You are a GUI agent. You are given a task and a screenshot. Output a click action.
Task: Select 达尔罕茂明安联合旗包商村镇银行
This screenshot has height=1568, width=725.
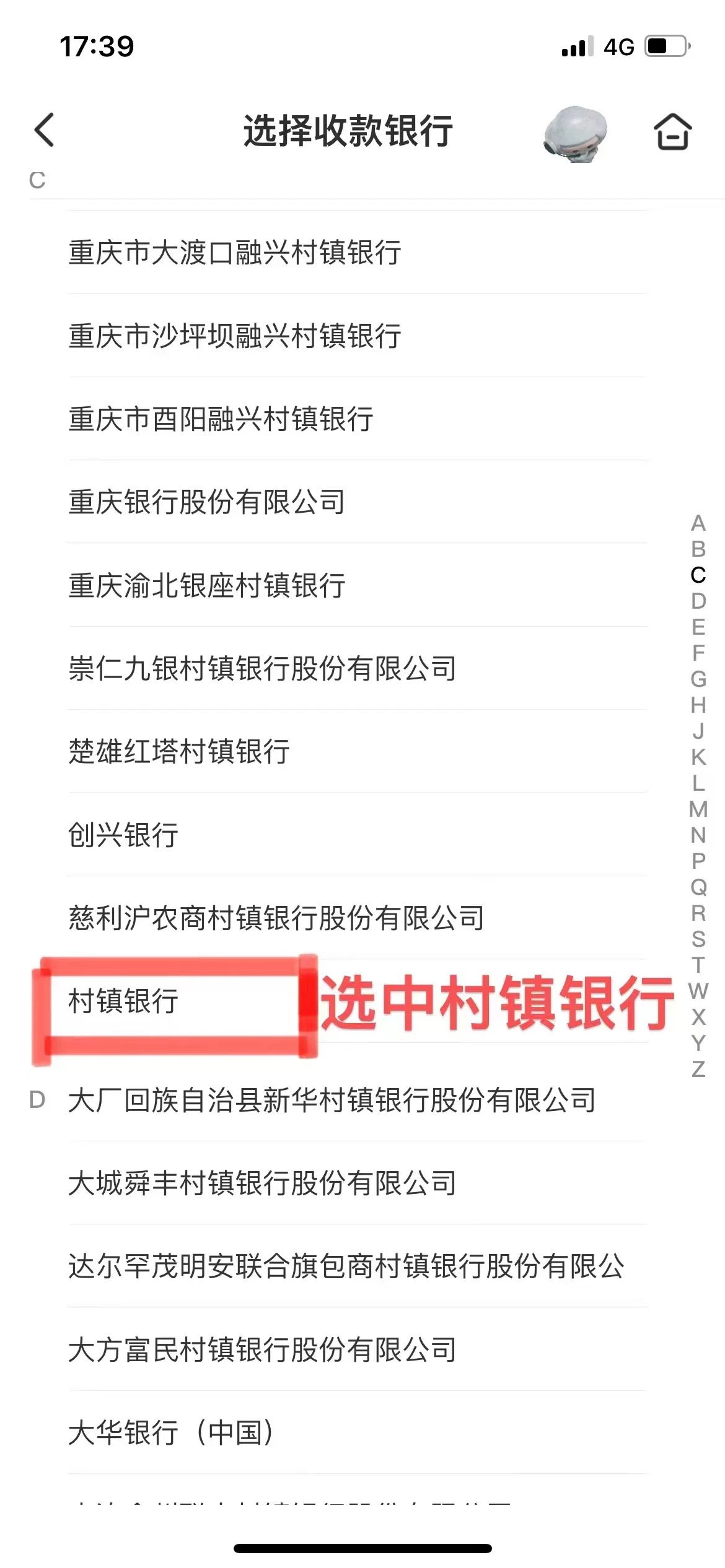point(346,1266)
